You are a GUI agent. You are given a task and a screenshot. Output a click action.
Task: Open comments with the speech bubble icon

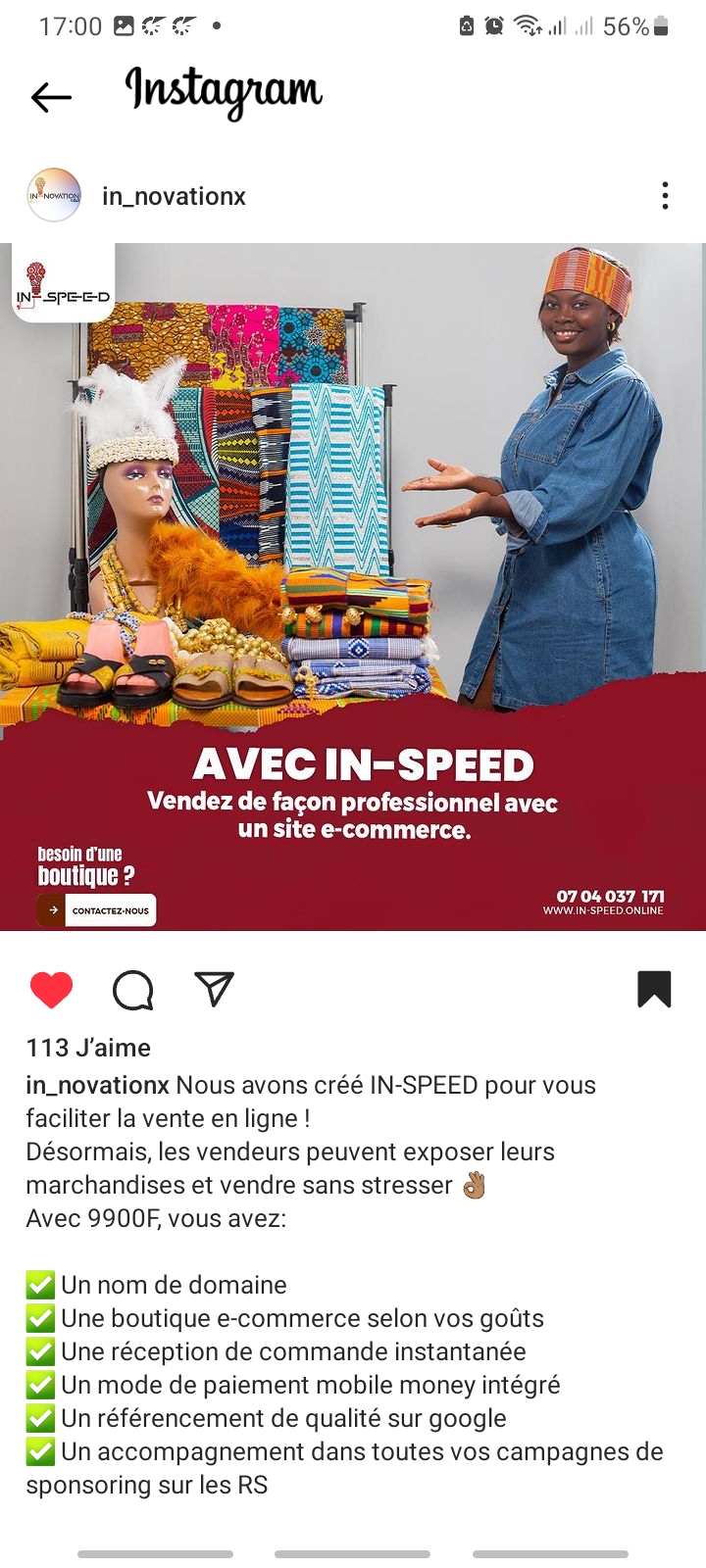click(133, 990)
